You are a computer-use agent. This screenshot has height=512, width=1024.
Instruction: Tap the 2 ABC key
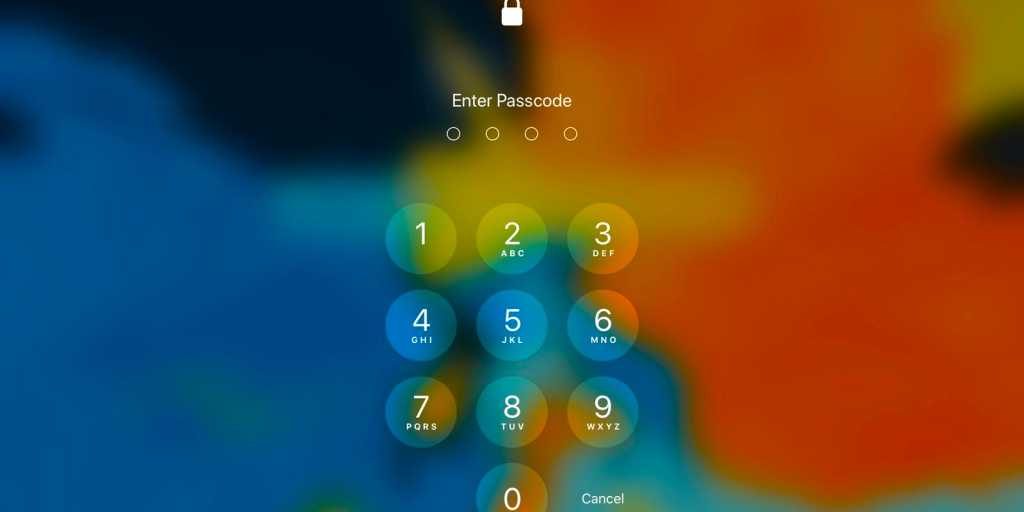[x=512, y=238]
